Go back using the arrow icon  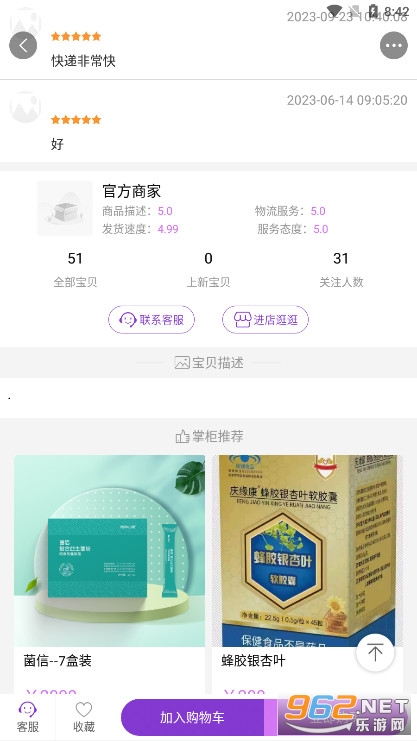(23, 45)
